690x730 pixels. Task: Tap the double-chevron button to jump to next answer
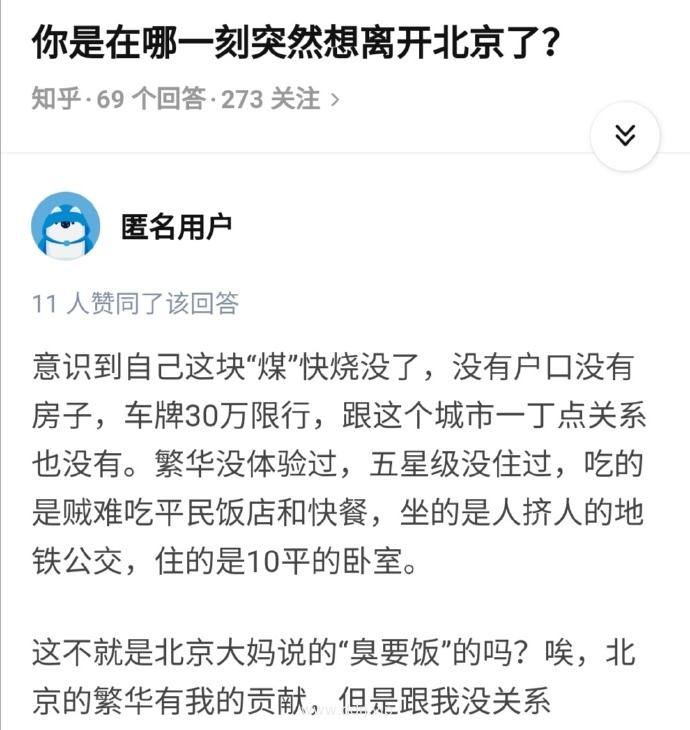pos(625,136)
